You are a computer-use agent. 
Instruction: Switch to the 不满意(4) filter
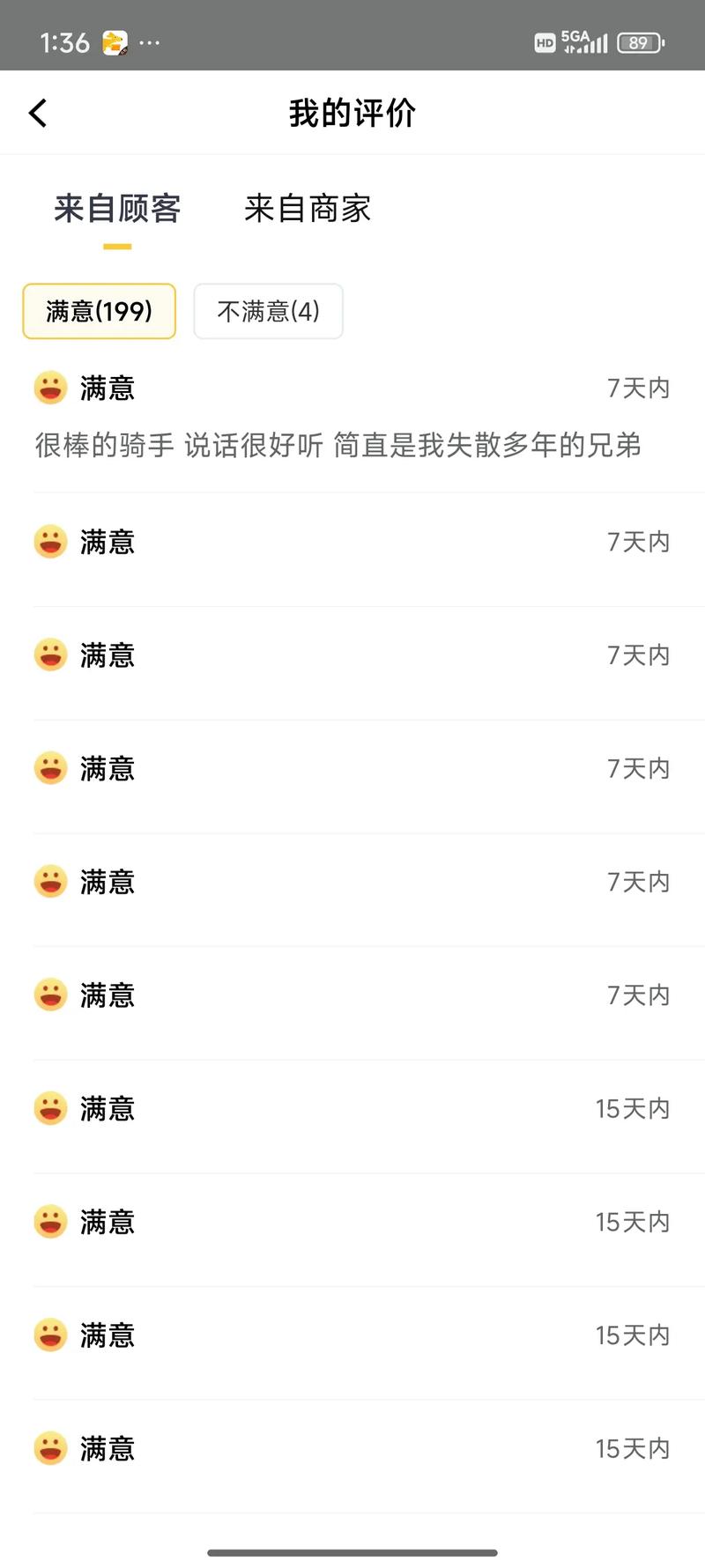268,310
